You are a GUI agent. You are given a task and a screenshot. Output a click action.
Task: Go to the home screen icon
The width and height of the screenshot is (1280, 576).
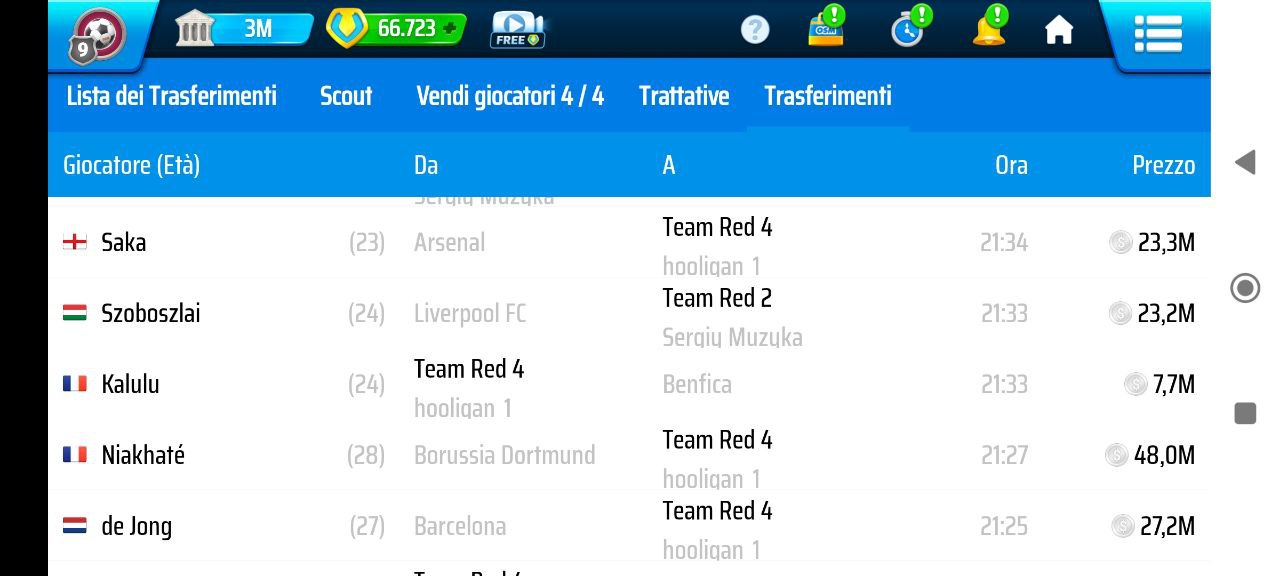pyautogui.click(x=1058, y=30)
